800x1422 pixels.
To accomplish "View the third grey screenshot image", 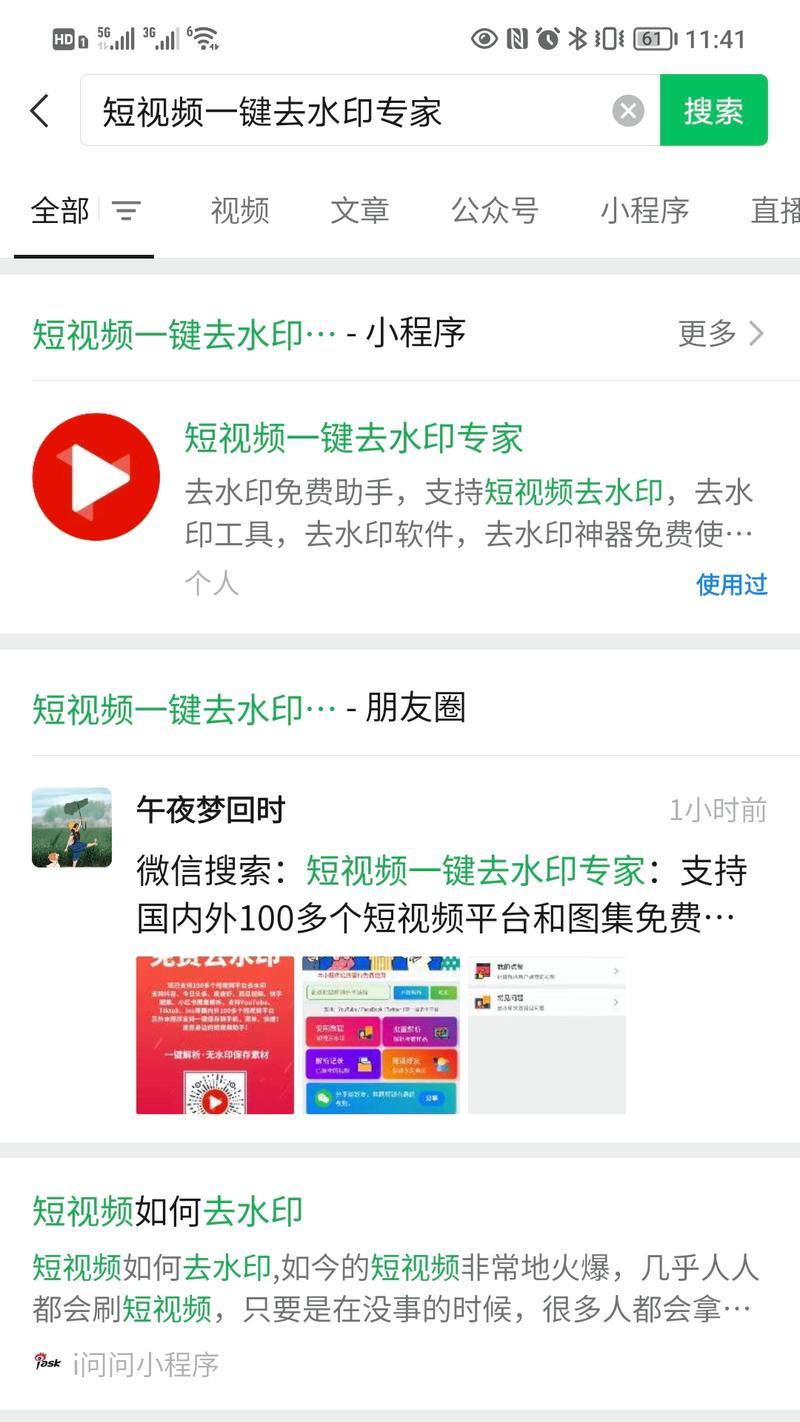I will [x=547, y=1035].
